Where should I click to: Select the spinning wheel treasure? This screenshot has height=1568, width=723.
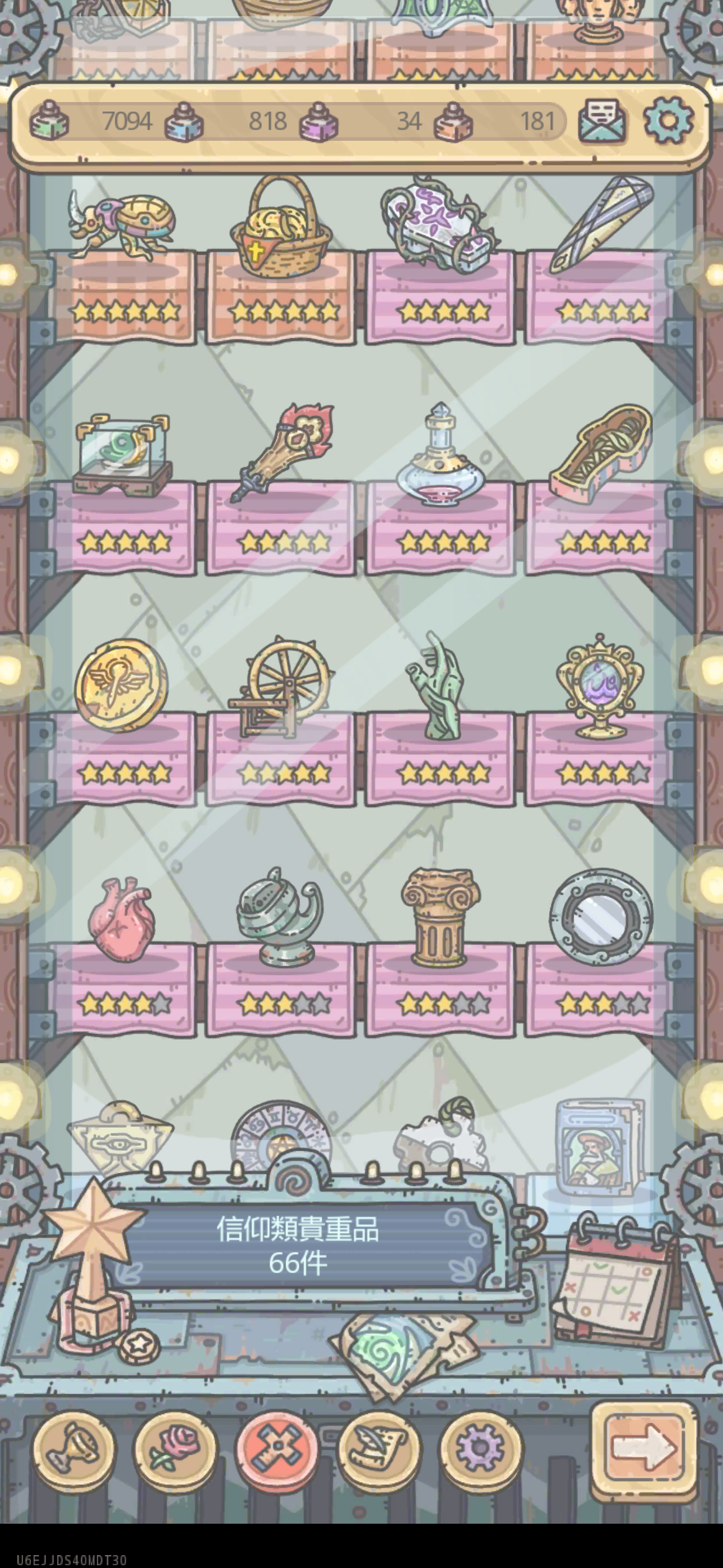[281, 685]
